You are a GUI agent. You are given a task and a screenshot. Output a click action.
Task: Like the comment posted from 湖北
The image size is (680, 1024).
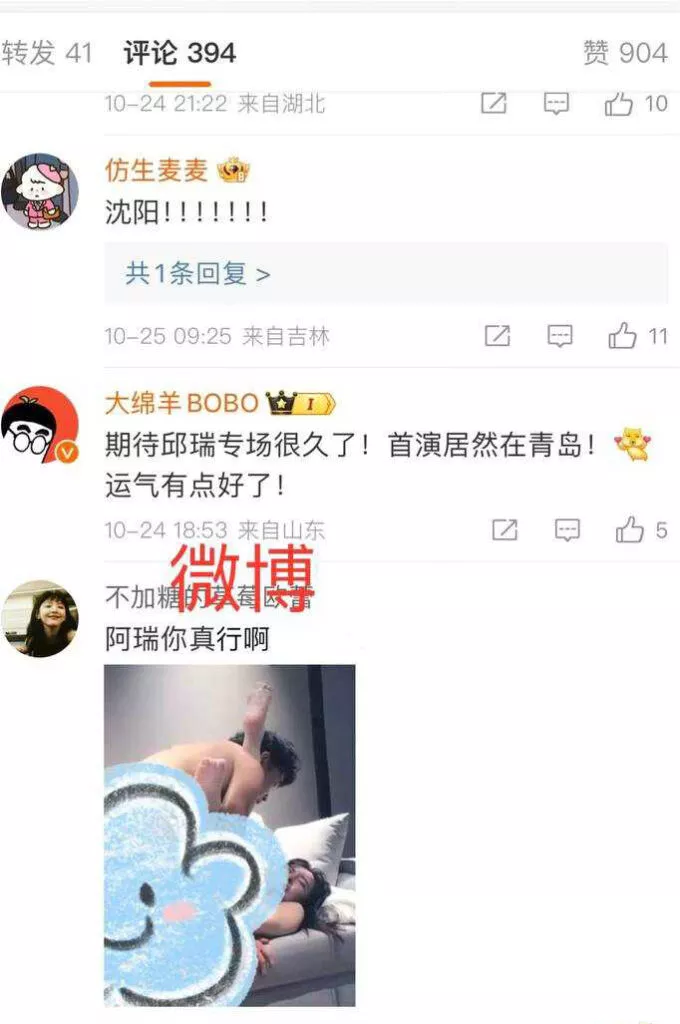619,104
